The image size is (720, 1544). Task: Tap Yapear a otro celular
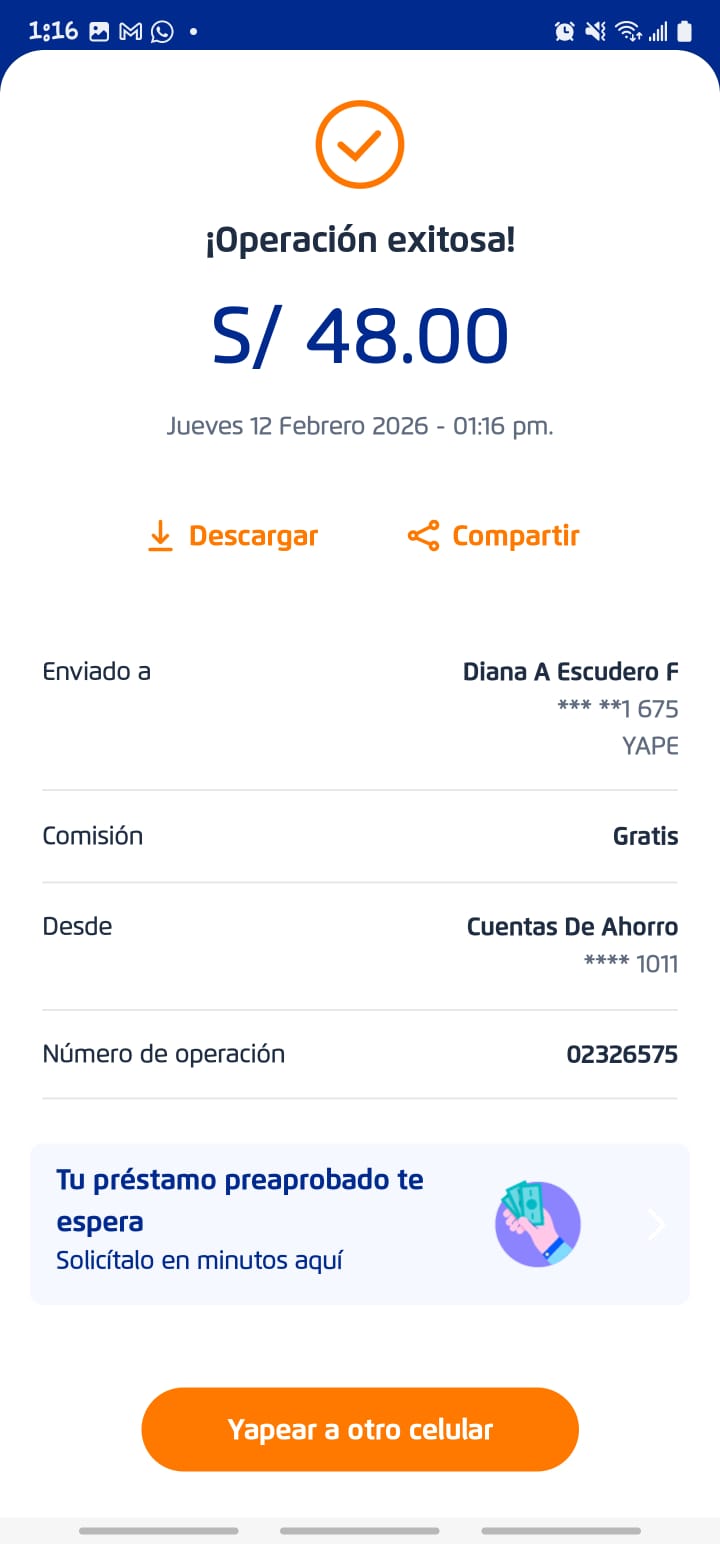(x=360, y=1429)
